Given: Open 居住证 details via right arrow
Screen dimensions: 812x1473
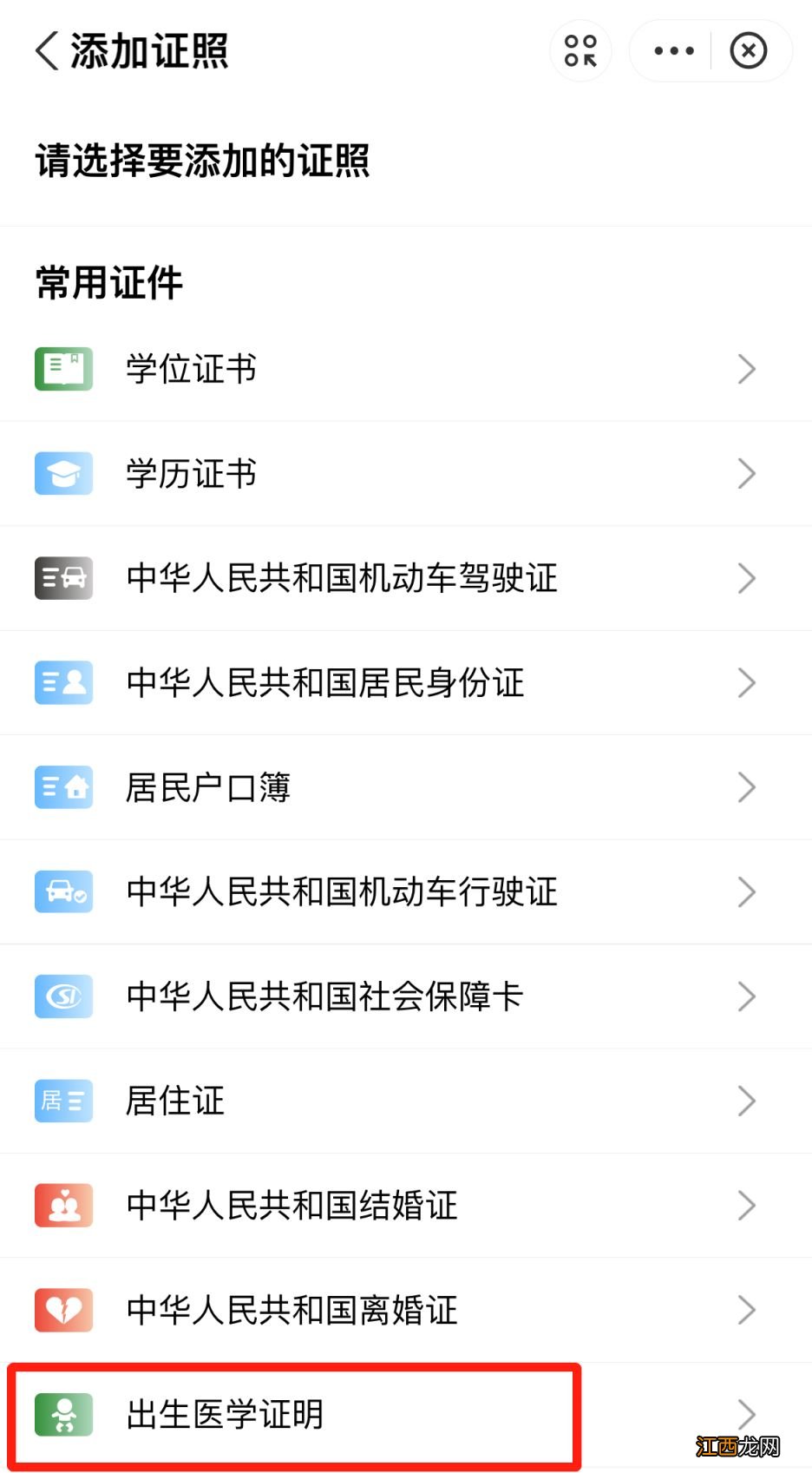Looking at the screenshot, I should point(747,1101).
